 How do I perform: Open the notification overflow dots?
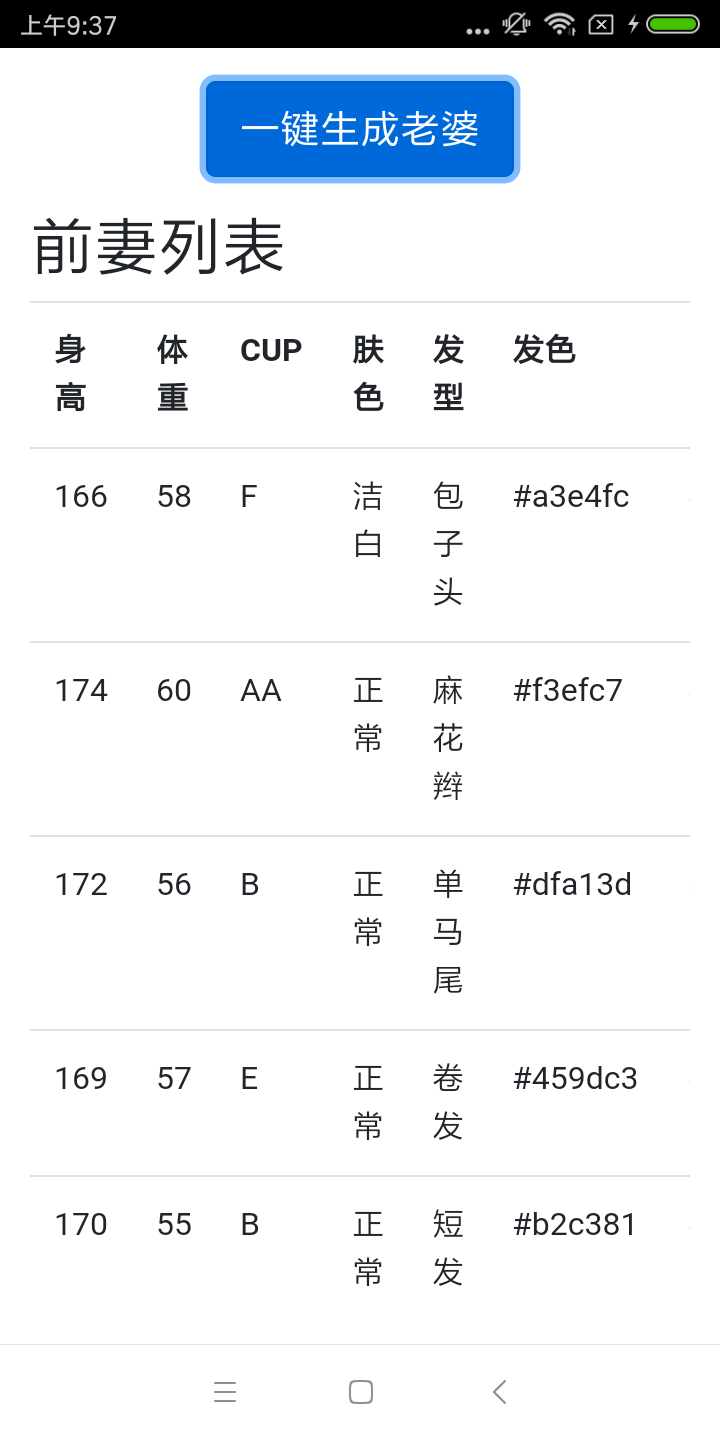(477, 26)
